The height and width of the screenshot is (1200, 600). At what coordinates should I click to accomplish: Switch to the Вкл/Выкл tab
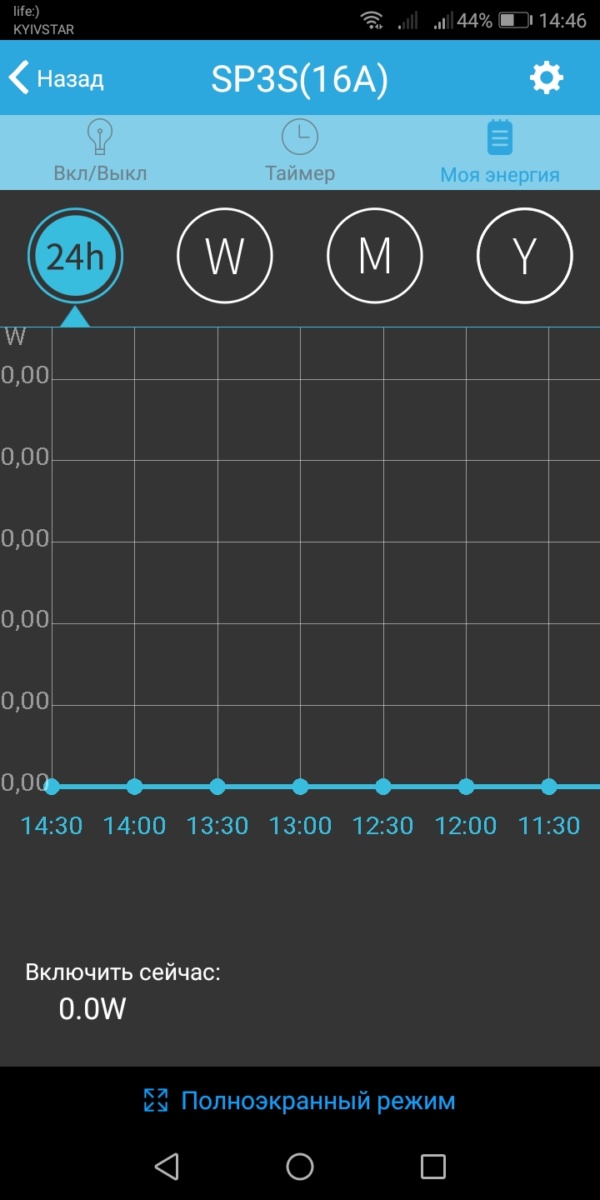coord(100,153)
